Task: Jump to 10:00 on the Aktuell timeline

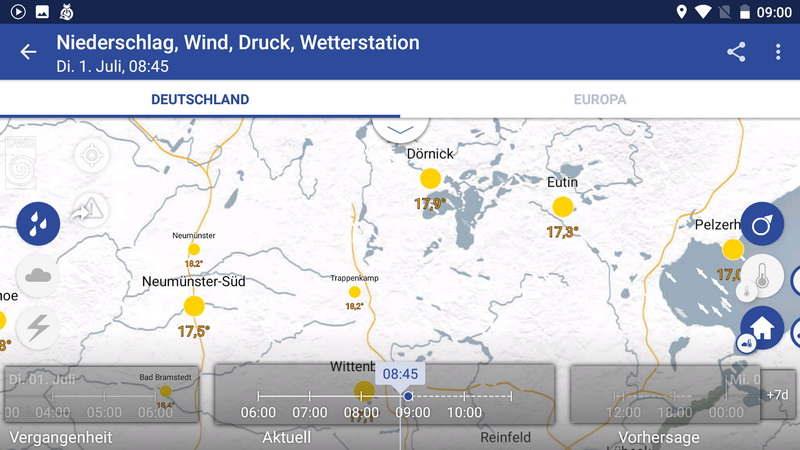Action: pyautogui.click(x=464, y=412)
